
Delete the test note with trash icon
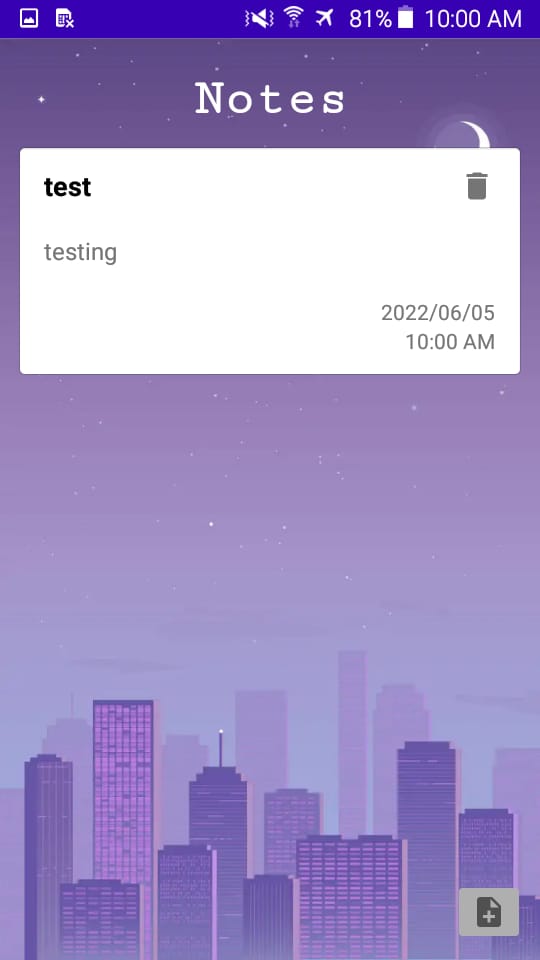coord(477,186)
